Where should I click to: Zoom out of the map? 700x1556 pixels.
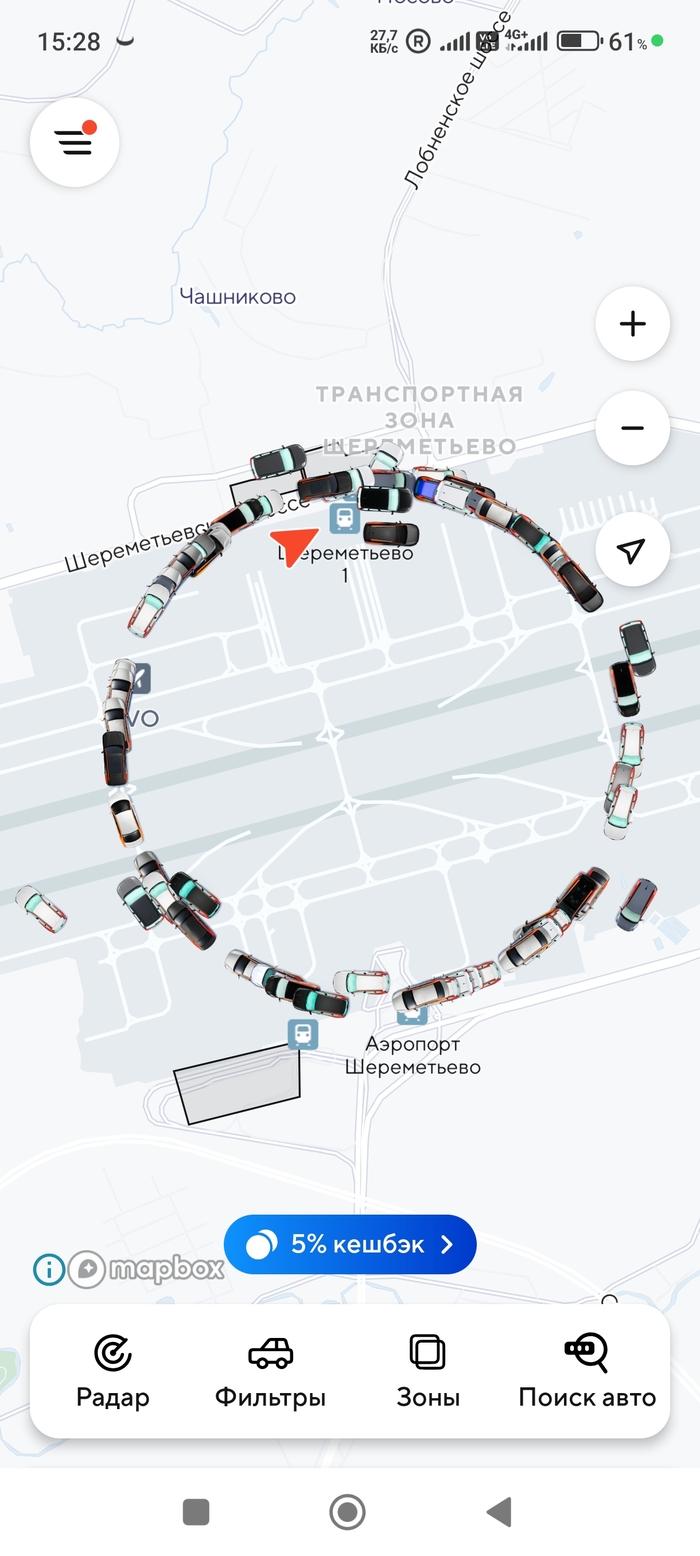point(632,428)
